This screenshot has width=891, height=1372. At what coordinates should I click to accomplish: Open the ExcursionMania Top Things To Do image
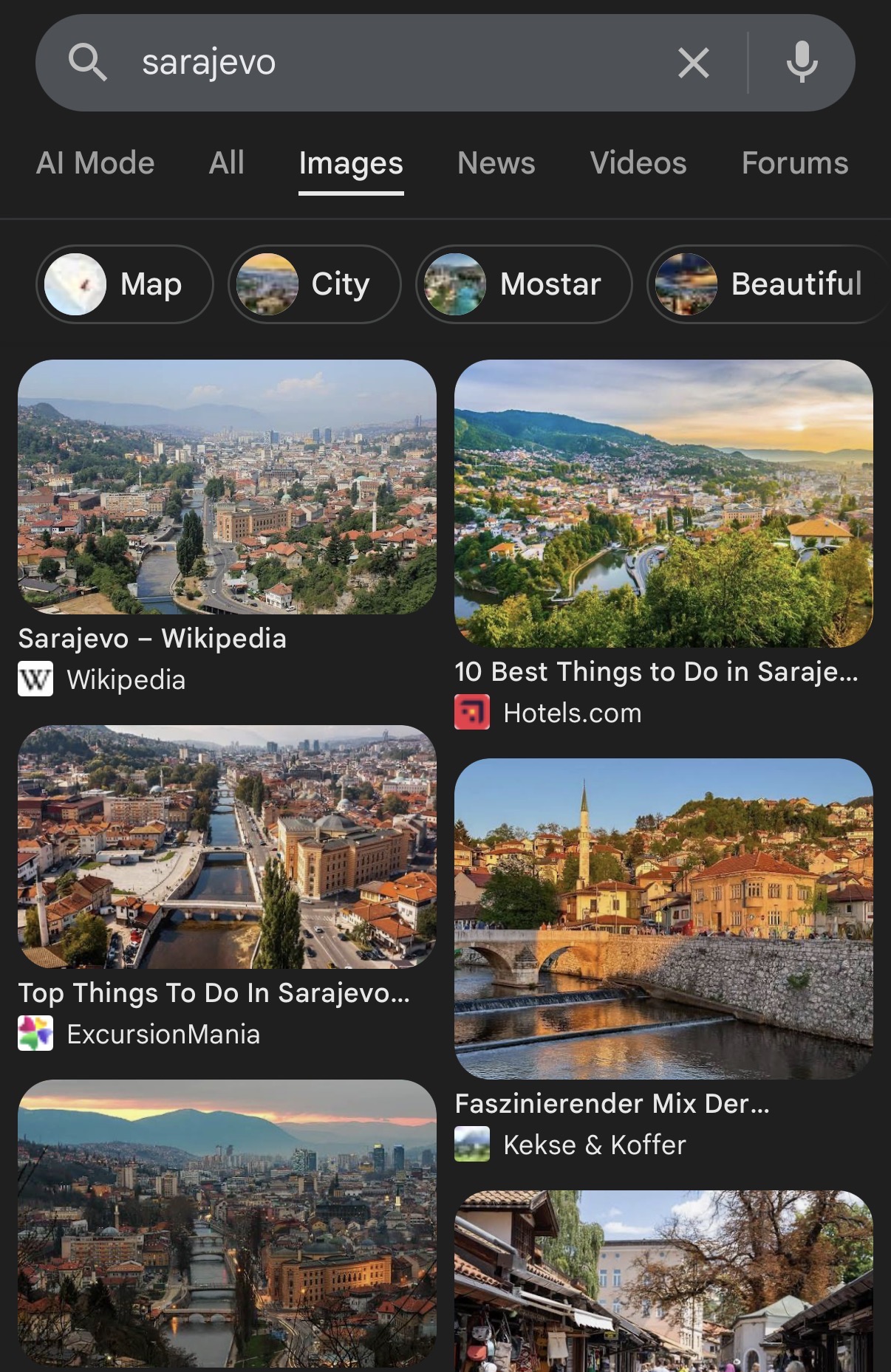(x=227, y=846)
